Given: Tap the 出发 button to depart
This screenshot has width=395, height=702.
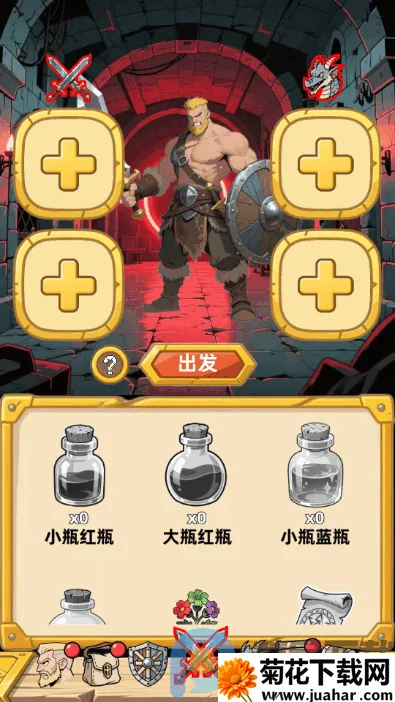Looking at the screenshot, I should point(198,364).
